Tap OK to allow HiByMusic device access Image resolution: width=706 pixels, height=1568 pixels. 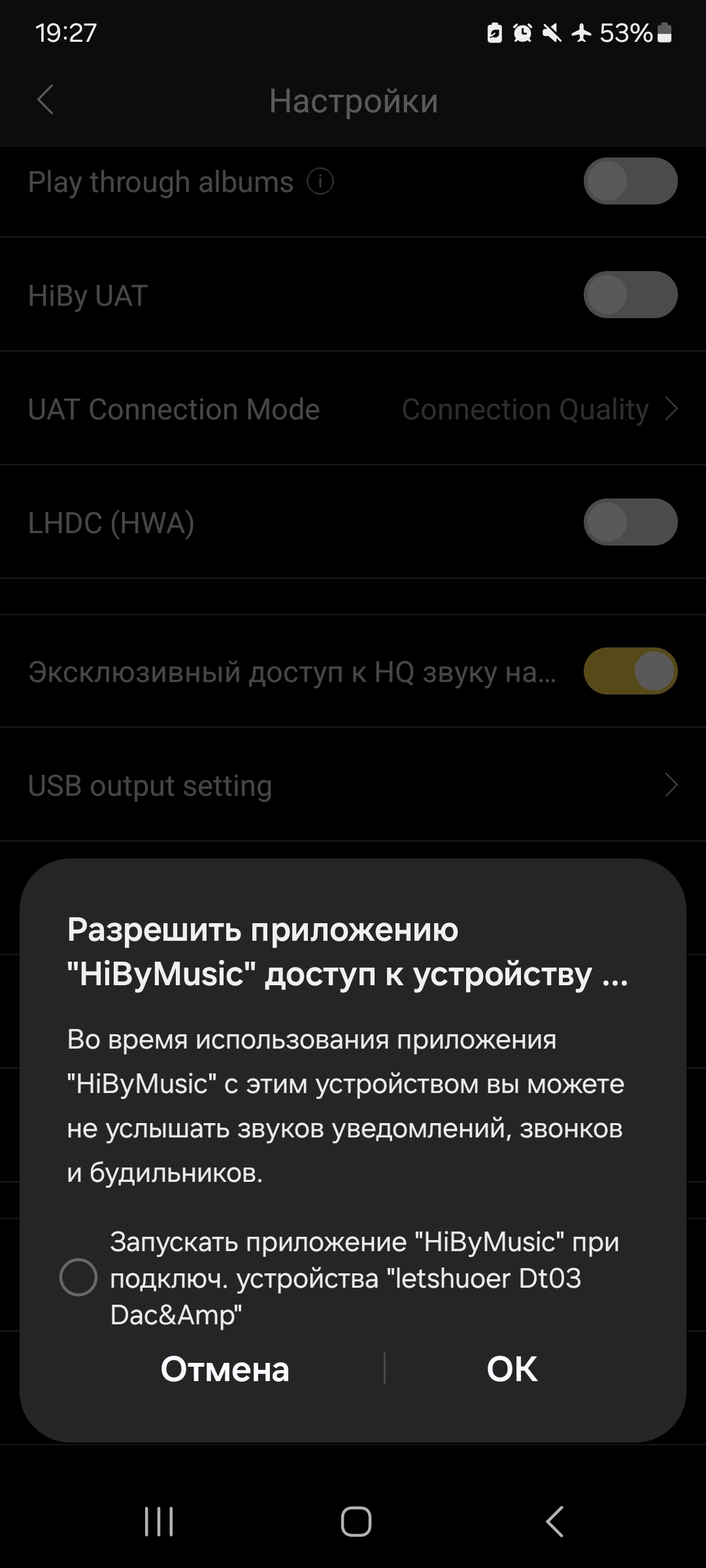pyautogui.click(x=512, y=1369)
